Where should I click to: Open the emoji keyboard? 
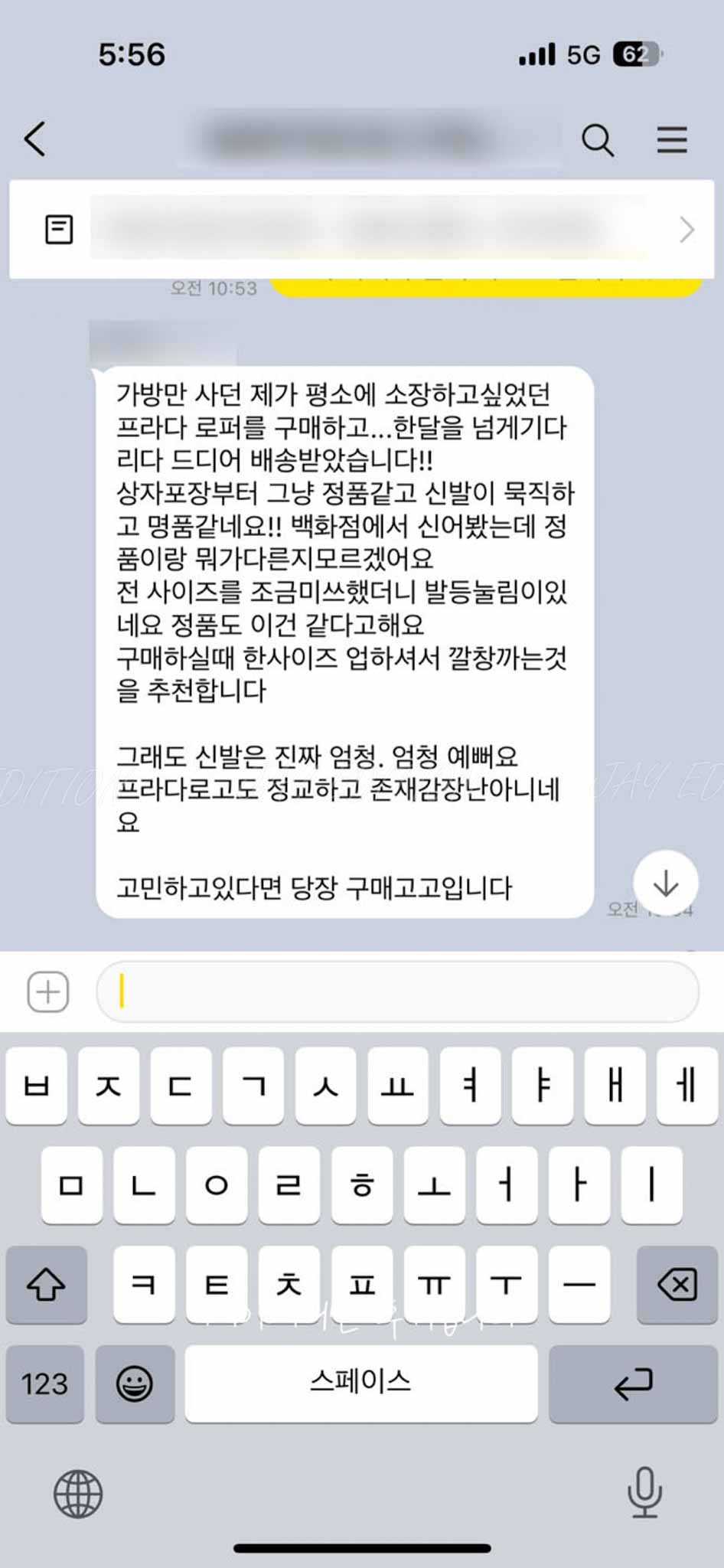135,1383
